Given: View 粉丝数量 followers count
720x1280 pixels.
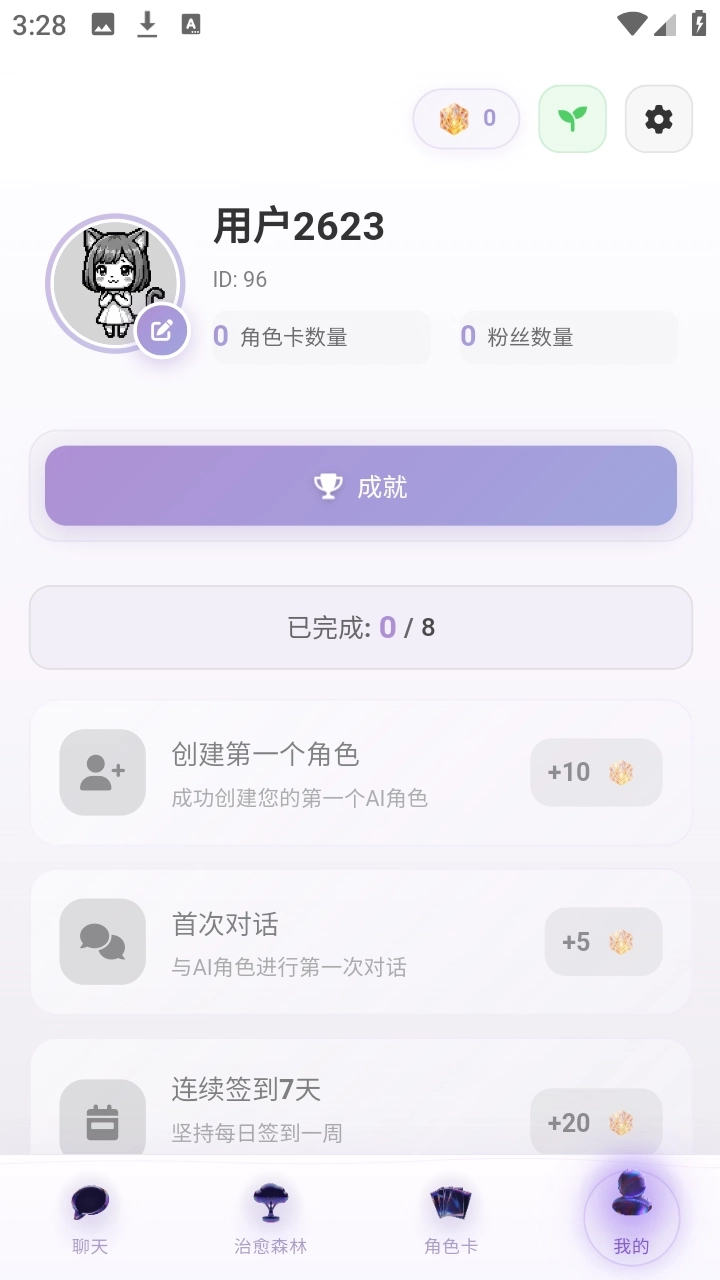Looking at the screenshot, I should pos(568,337).
